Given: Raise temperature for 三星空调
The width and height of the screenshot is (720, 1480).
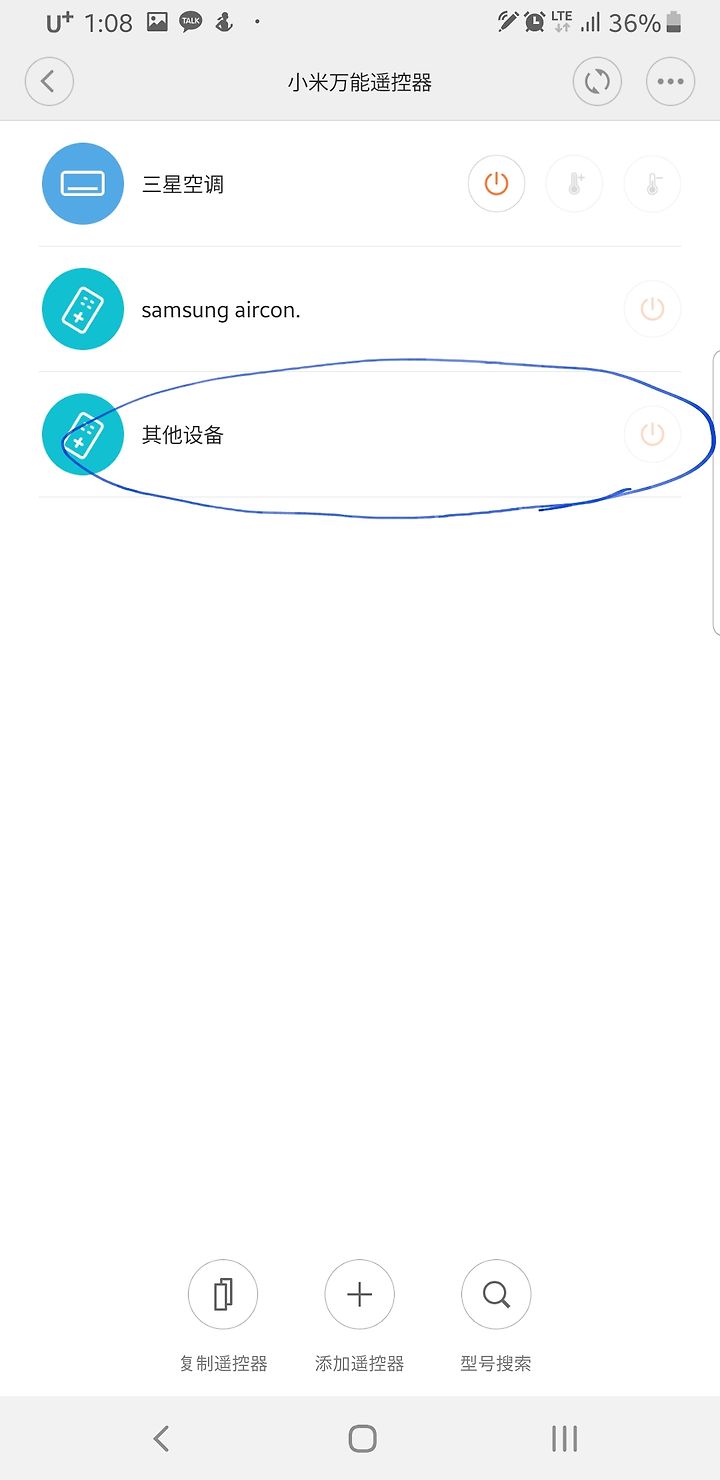Looking at the screenshot, I should pos(574,184).
